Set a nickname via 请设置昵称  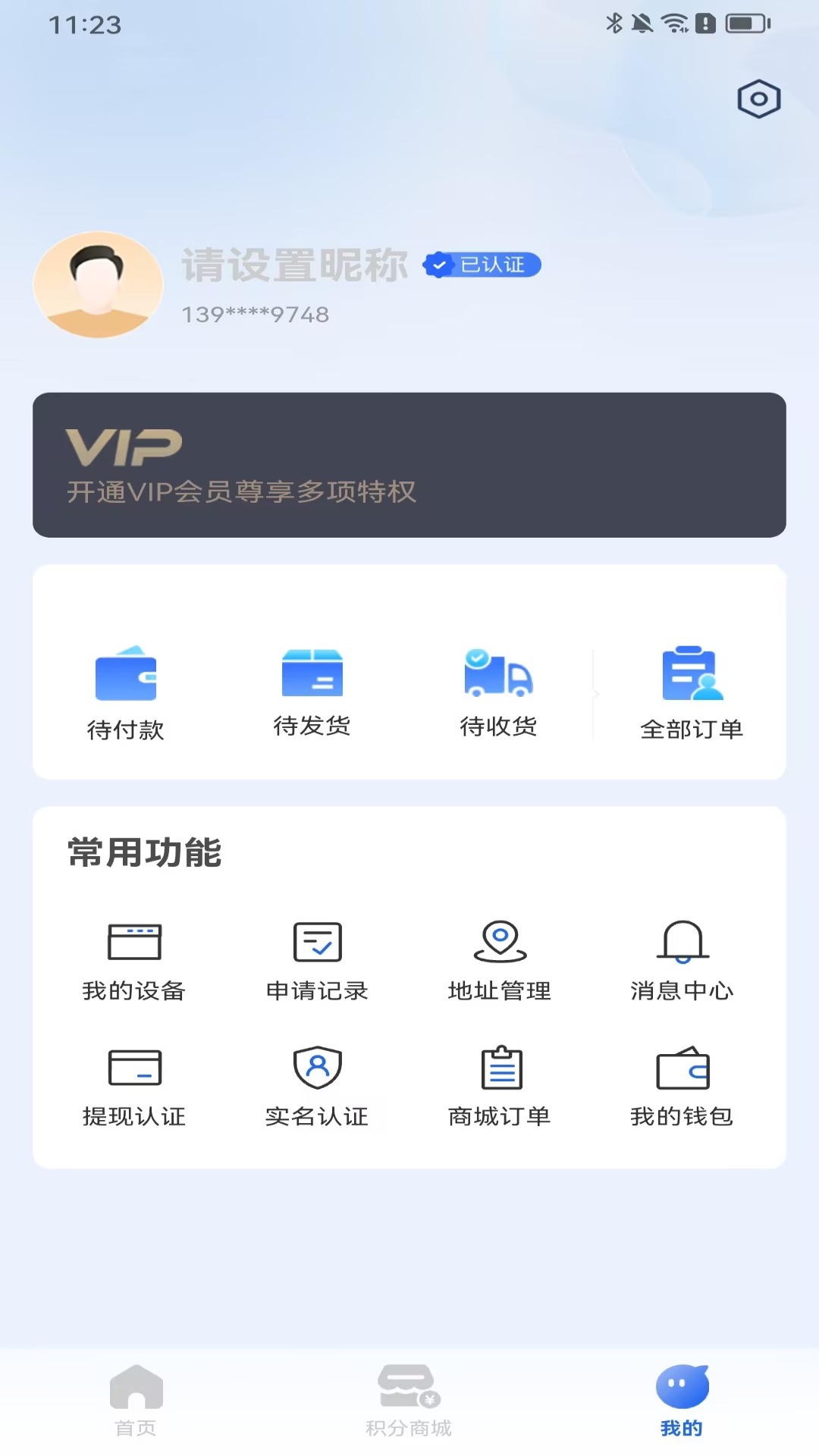tap(294, 265)
